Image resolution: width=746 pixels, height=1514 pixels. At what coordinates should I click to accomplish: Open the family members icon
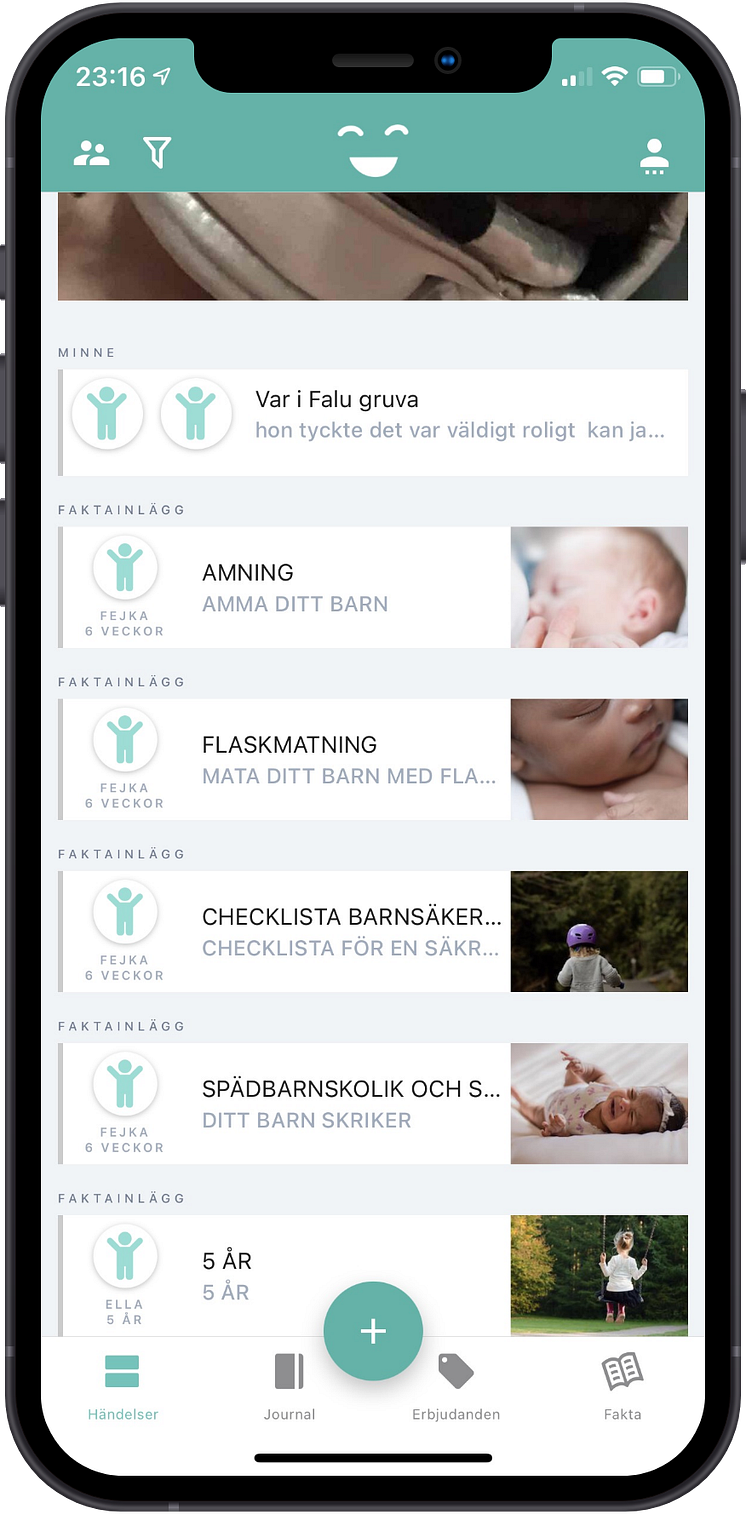click(91, 154)
